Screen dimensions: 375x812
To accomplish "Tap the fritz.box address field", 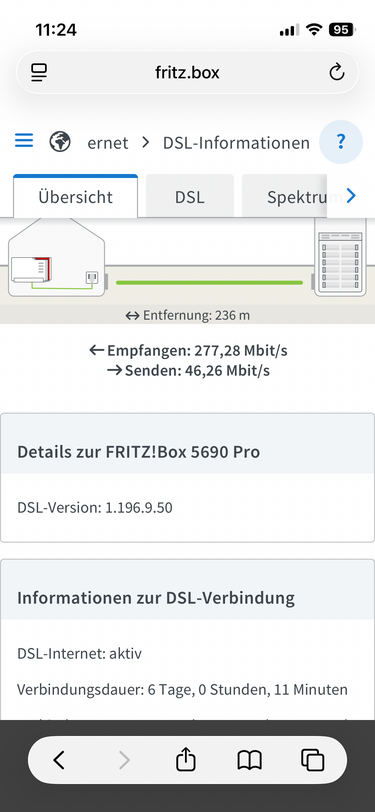I will (x=188, y=72).
